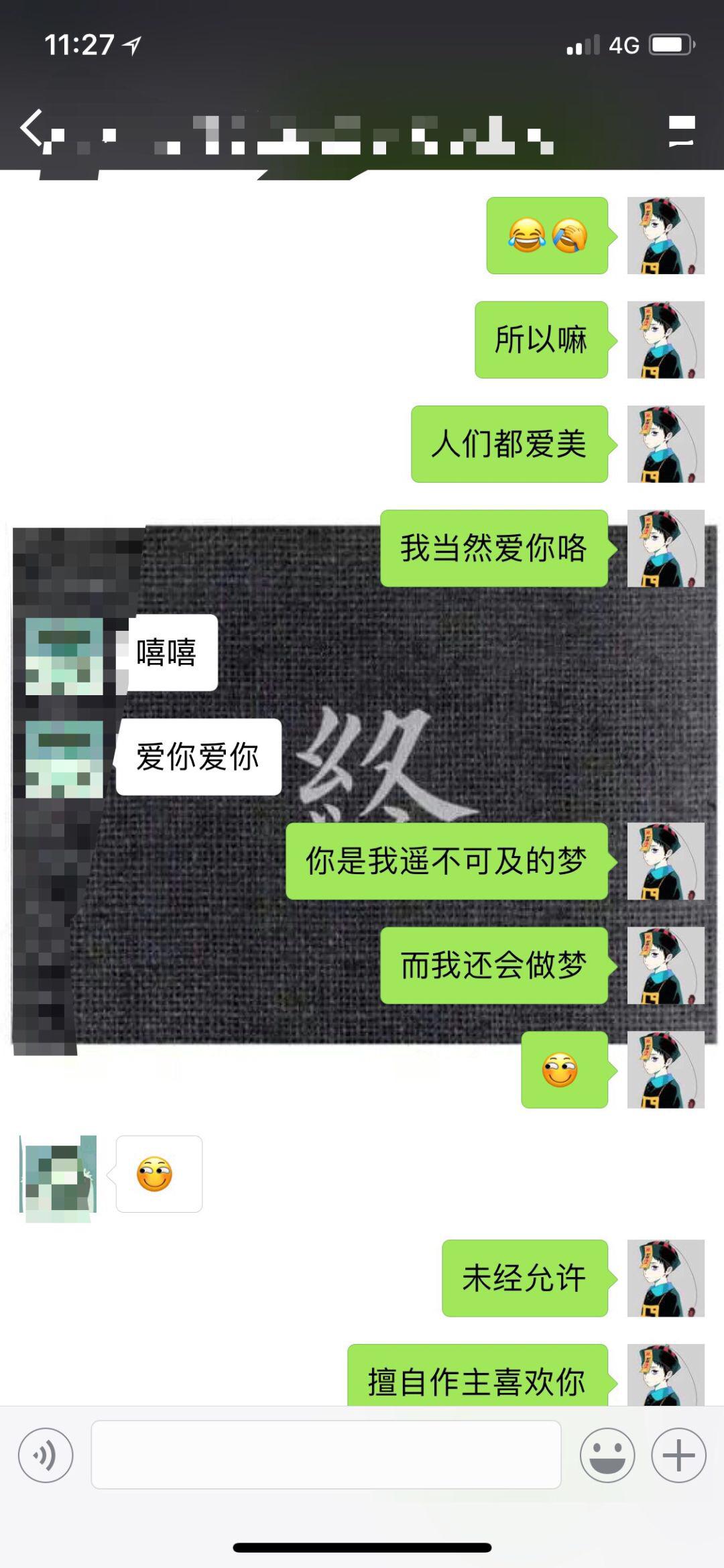The image size is (724, 1568).
Task: Open the emoji sticker panel
Action: click(x=607, y=1455)
